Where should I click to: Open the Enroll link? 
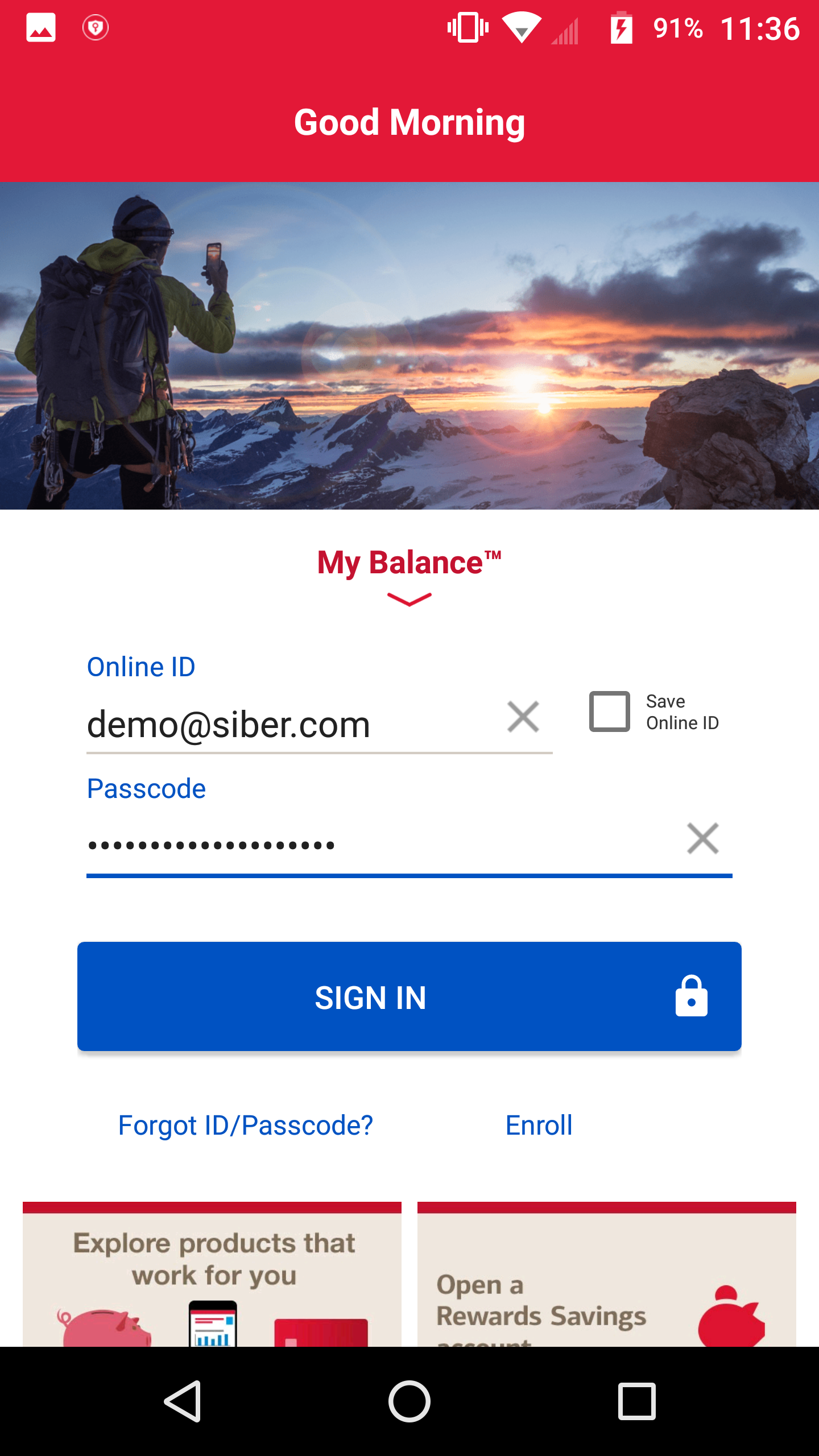[539, 1125]
